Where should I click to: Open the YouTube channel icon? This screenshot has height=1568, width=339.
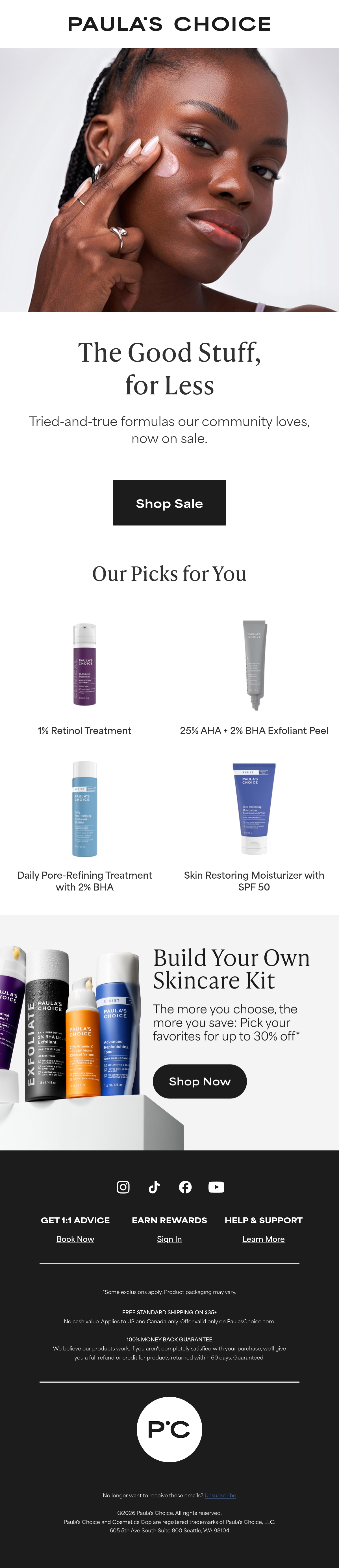216,1187
